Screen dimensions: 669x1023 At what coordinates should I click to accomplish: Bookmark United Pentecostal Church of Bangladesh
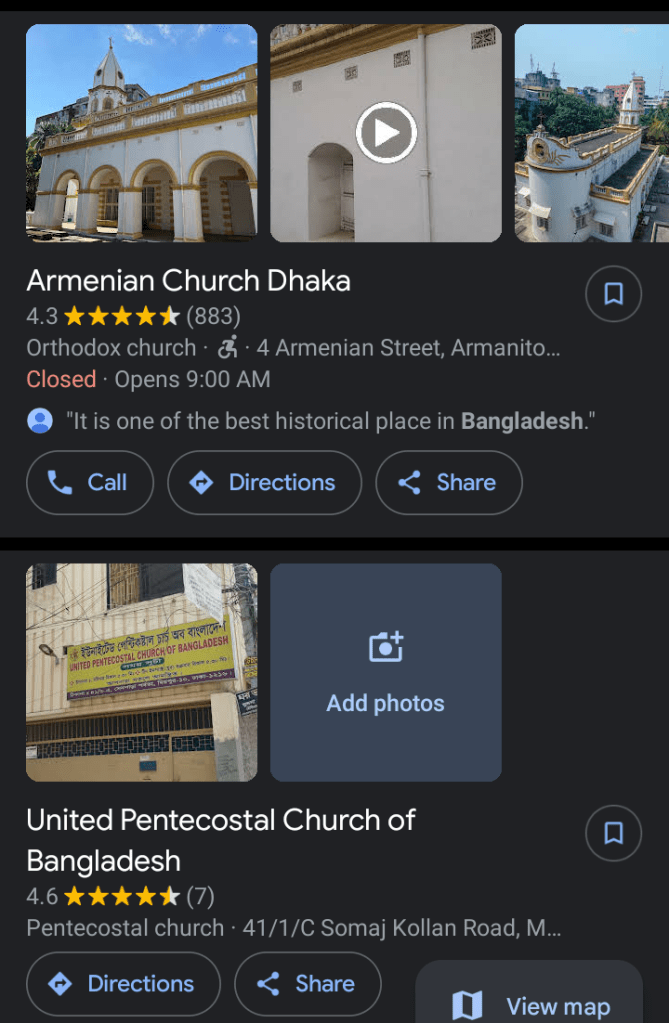coord(613,833)
